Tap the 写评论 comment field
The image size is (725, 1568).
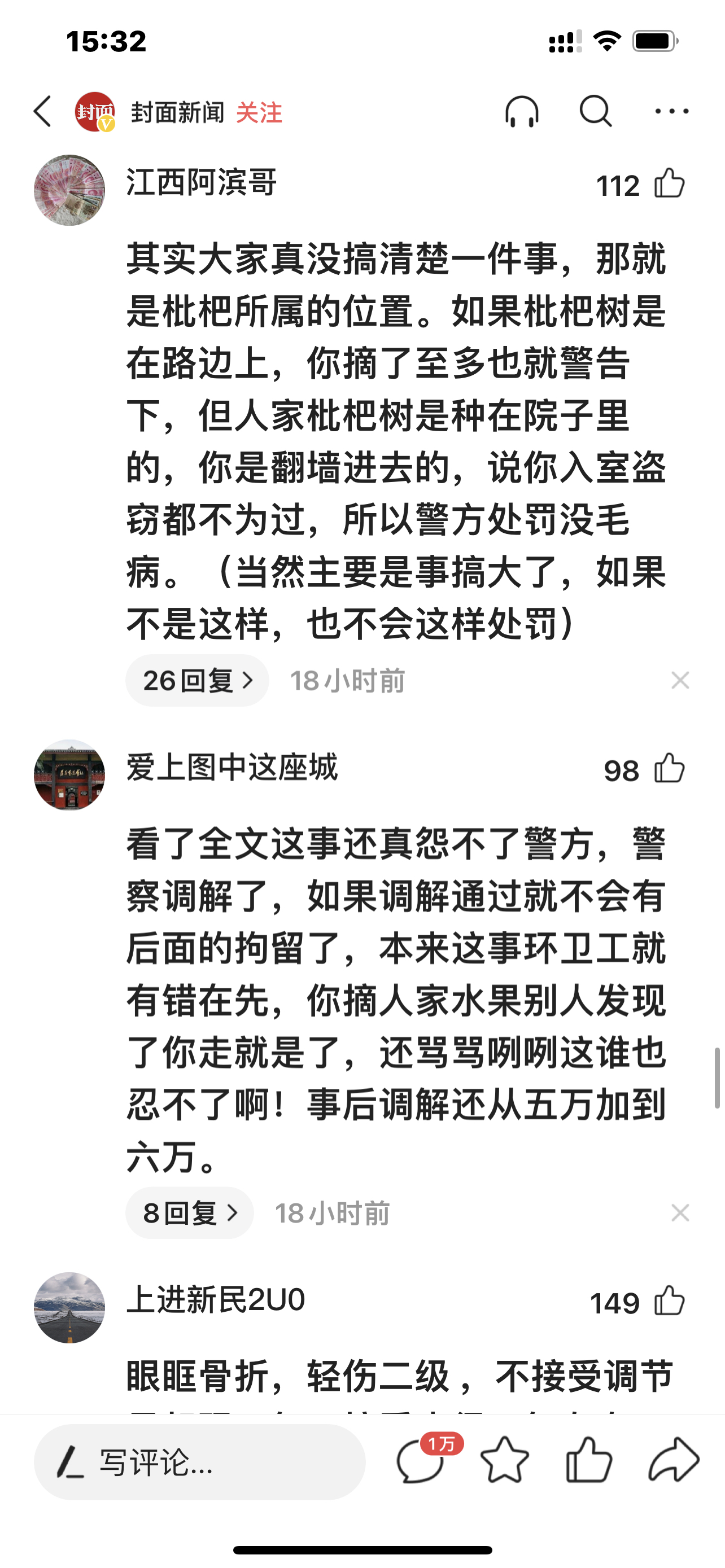200,1462
